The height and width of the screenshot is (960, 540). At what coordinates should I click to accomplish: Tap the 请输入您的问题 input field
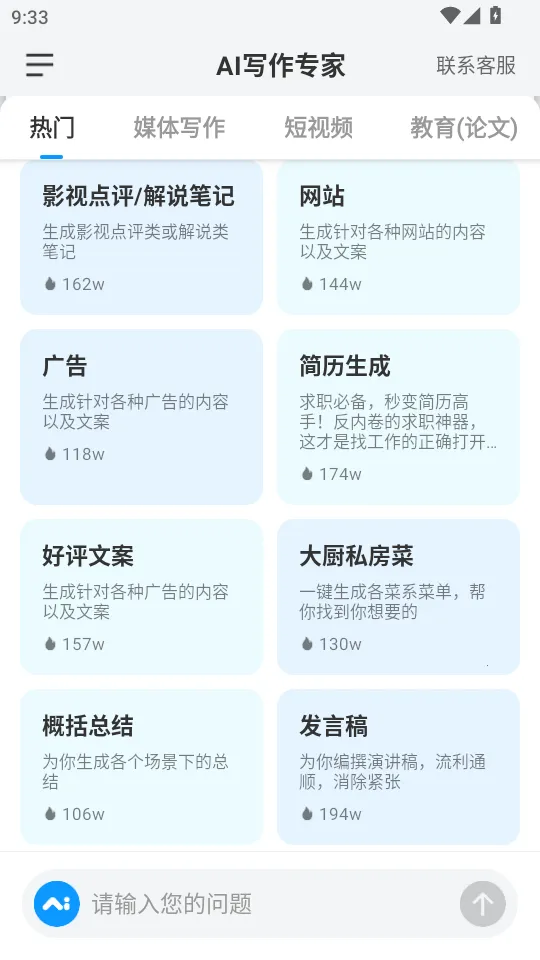269,904
